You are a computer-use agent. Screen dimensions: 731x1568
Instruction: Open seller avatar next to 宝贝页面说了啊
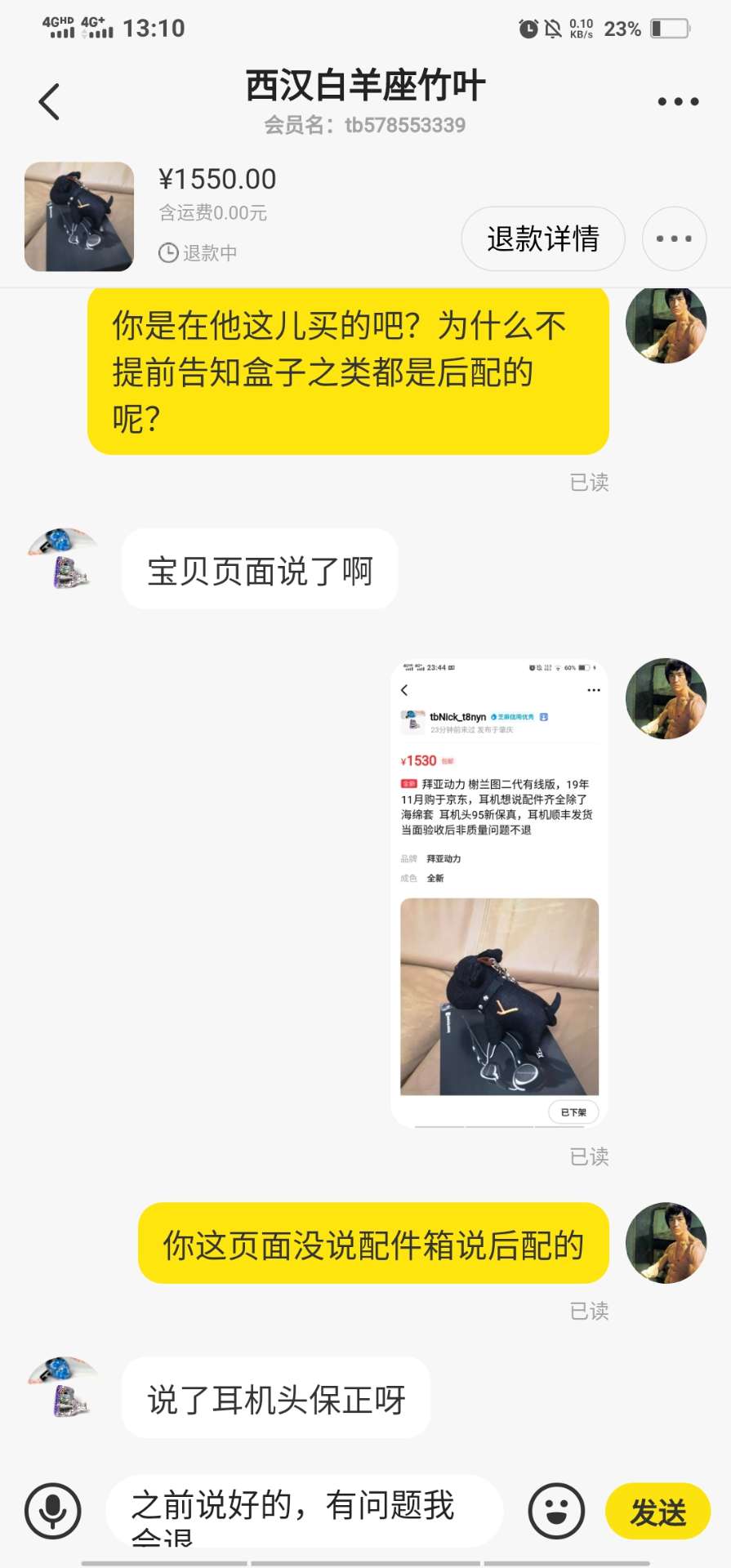click(63, 559)
